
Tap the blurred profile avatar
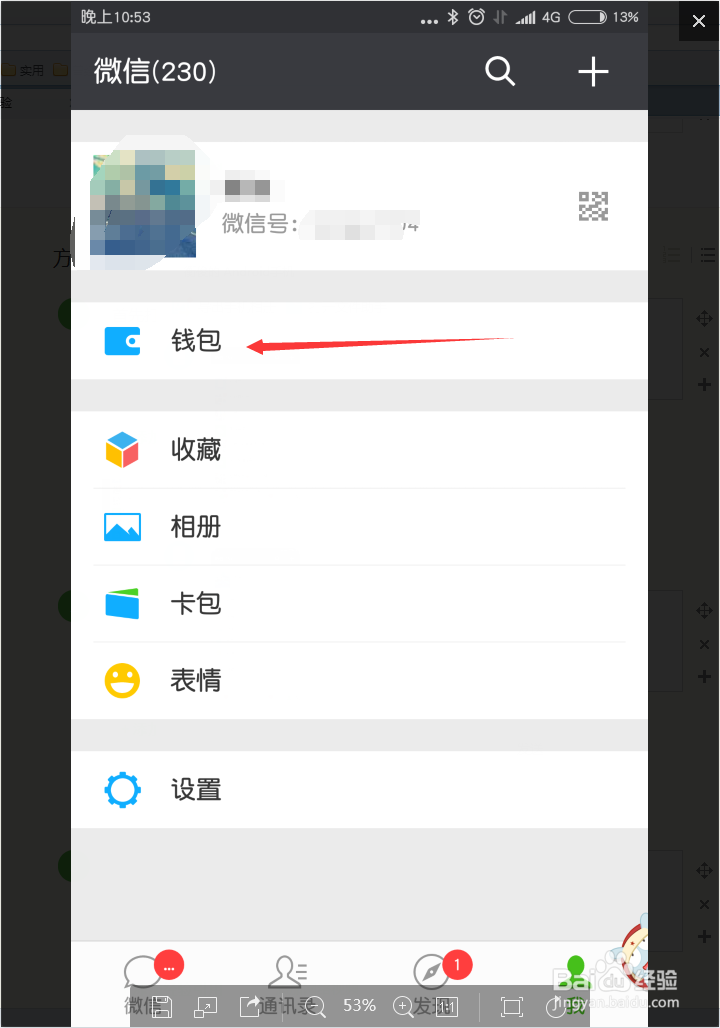click(143, 203)
